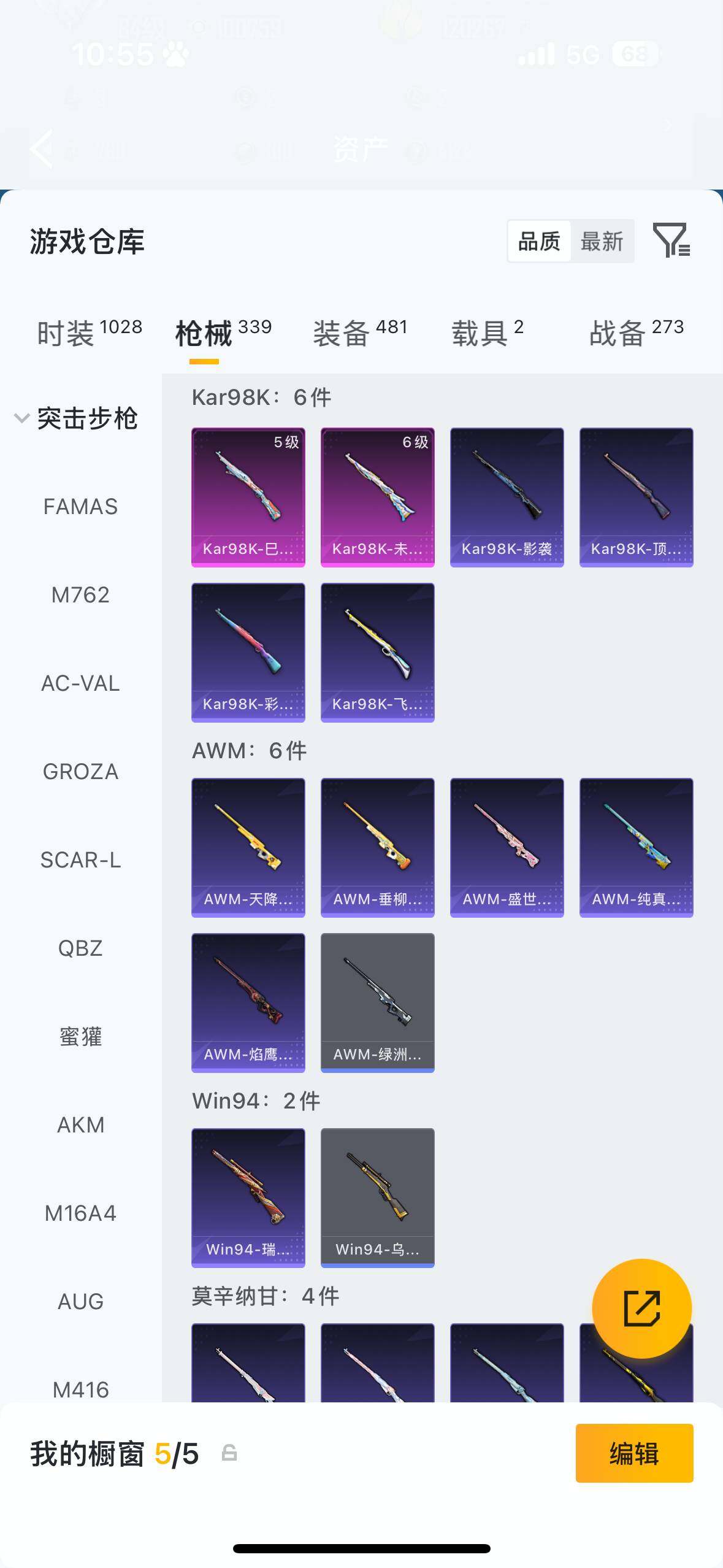Select M762 in the side list
The height and width of the screenshot is (1568, 723).
pyautogui.click(x=80, y=595)
